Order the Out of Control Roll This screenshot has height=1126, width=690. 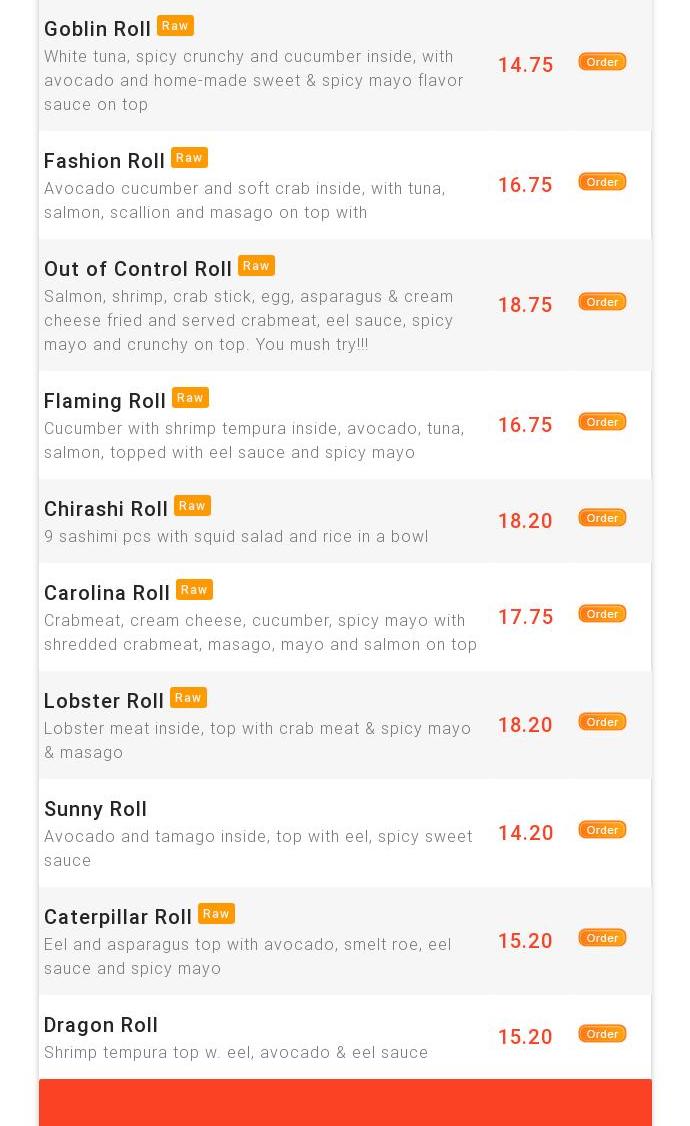(602, 302)
